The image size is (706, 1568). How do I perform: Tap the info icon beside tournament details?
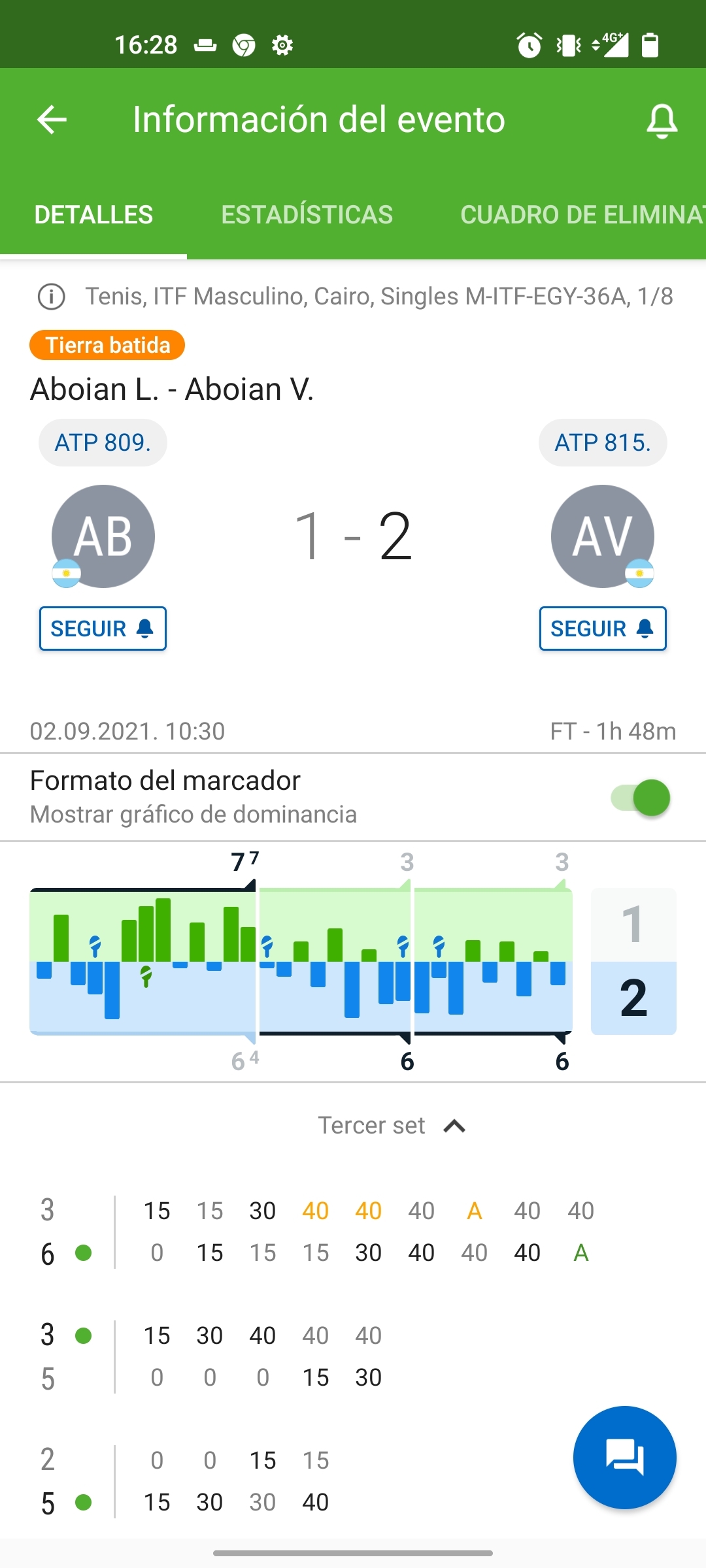pyautogui.click(x=52, y=297)
